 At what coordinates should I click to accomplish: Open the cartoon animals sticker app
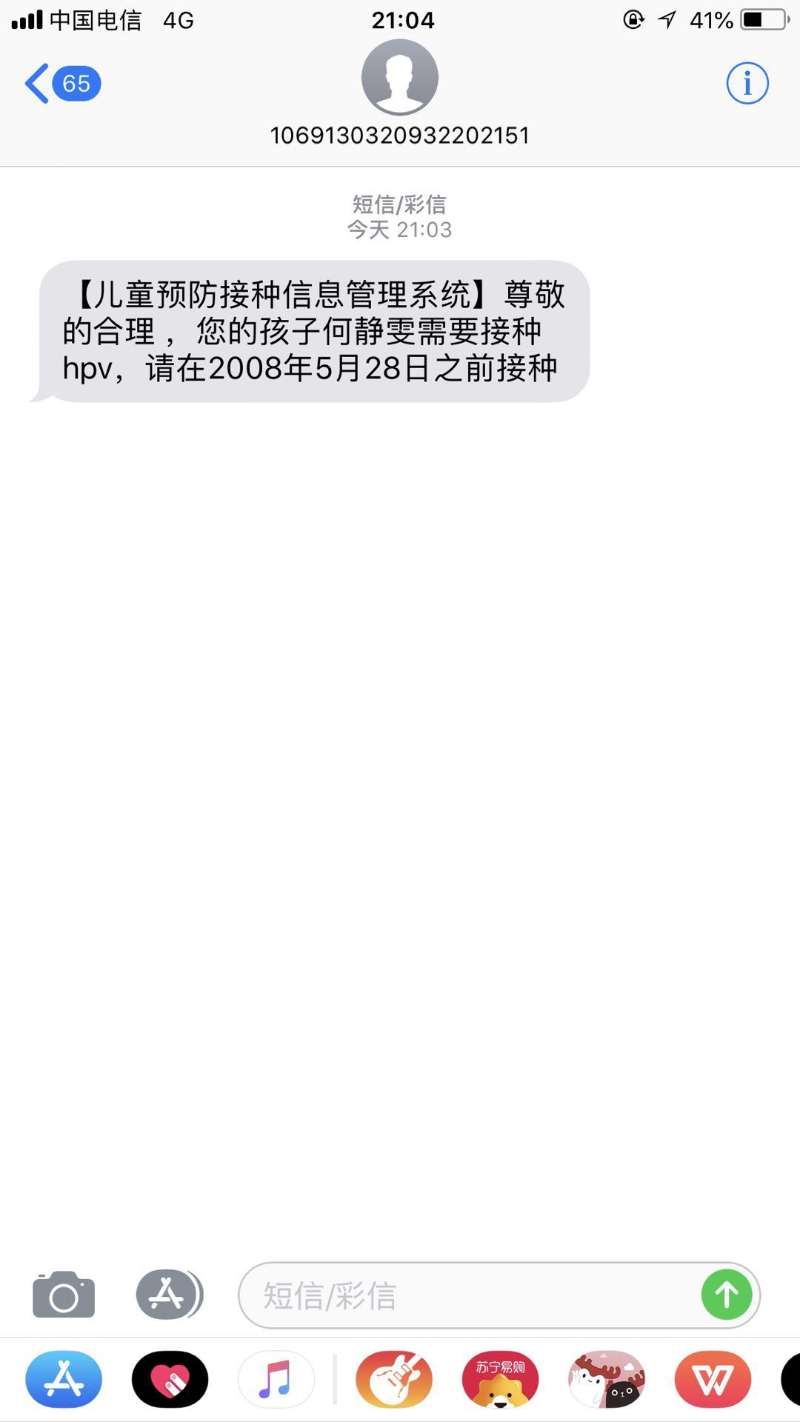tap(606, 1380)
